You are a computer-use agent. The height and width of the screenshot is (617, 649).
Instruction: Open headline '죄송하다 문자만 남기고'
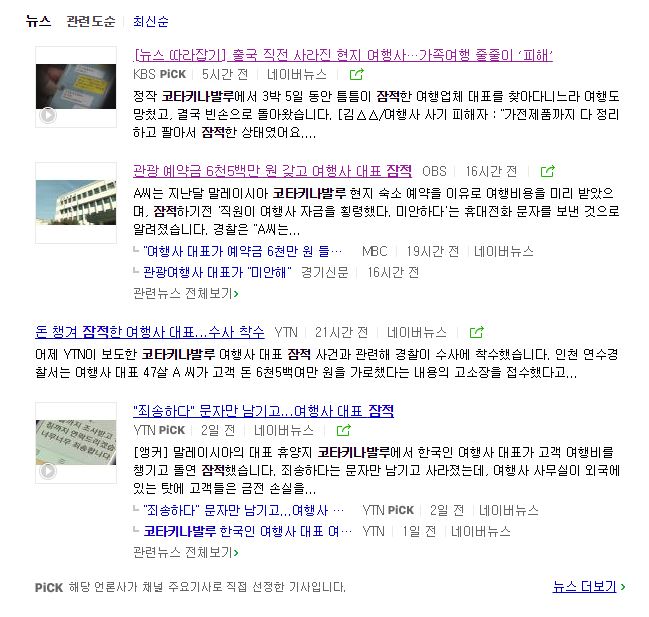[x=263, y=411]
